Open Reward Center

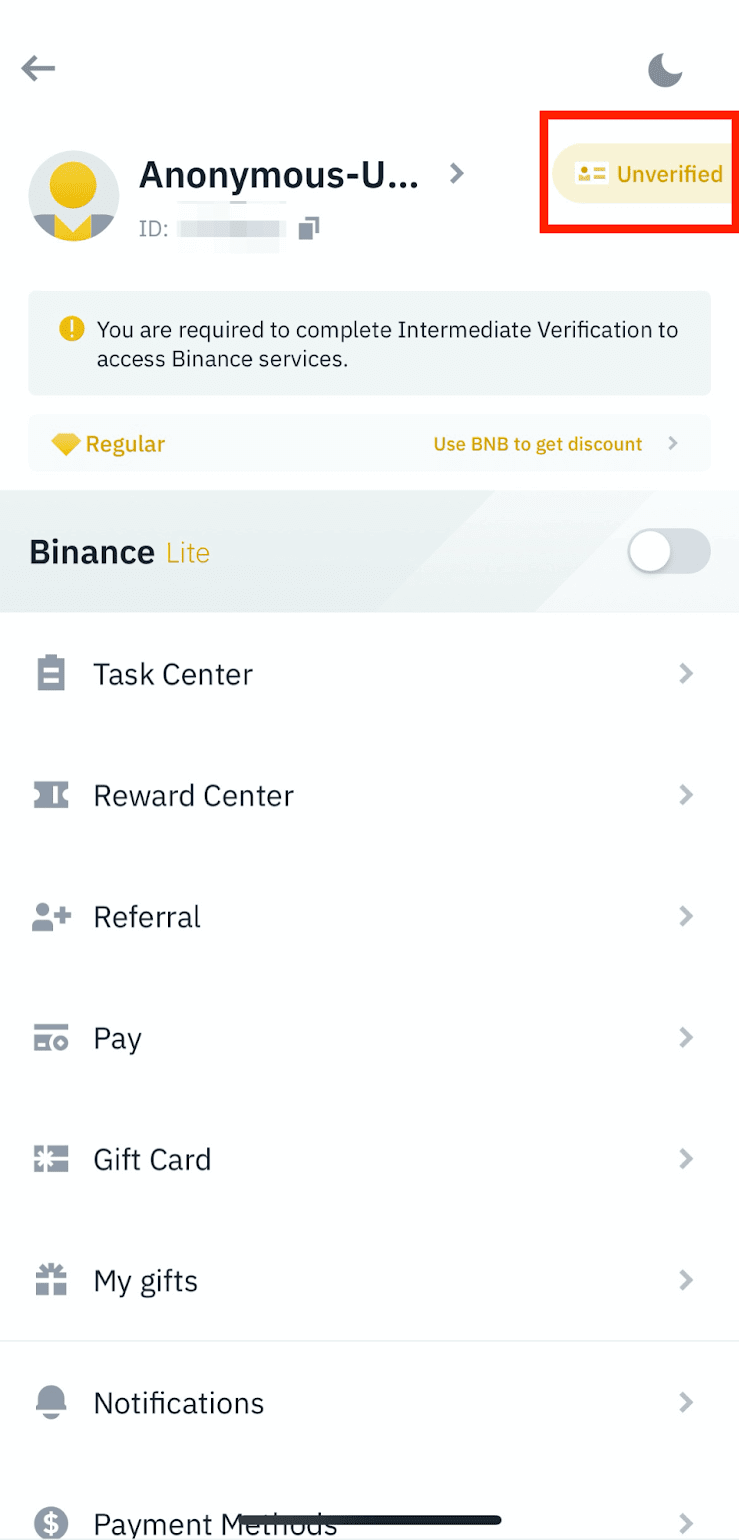(369, 795)
